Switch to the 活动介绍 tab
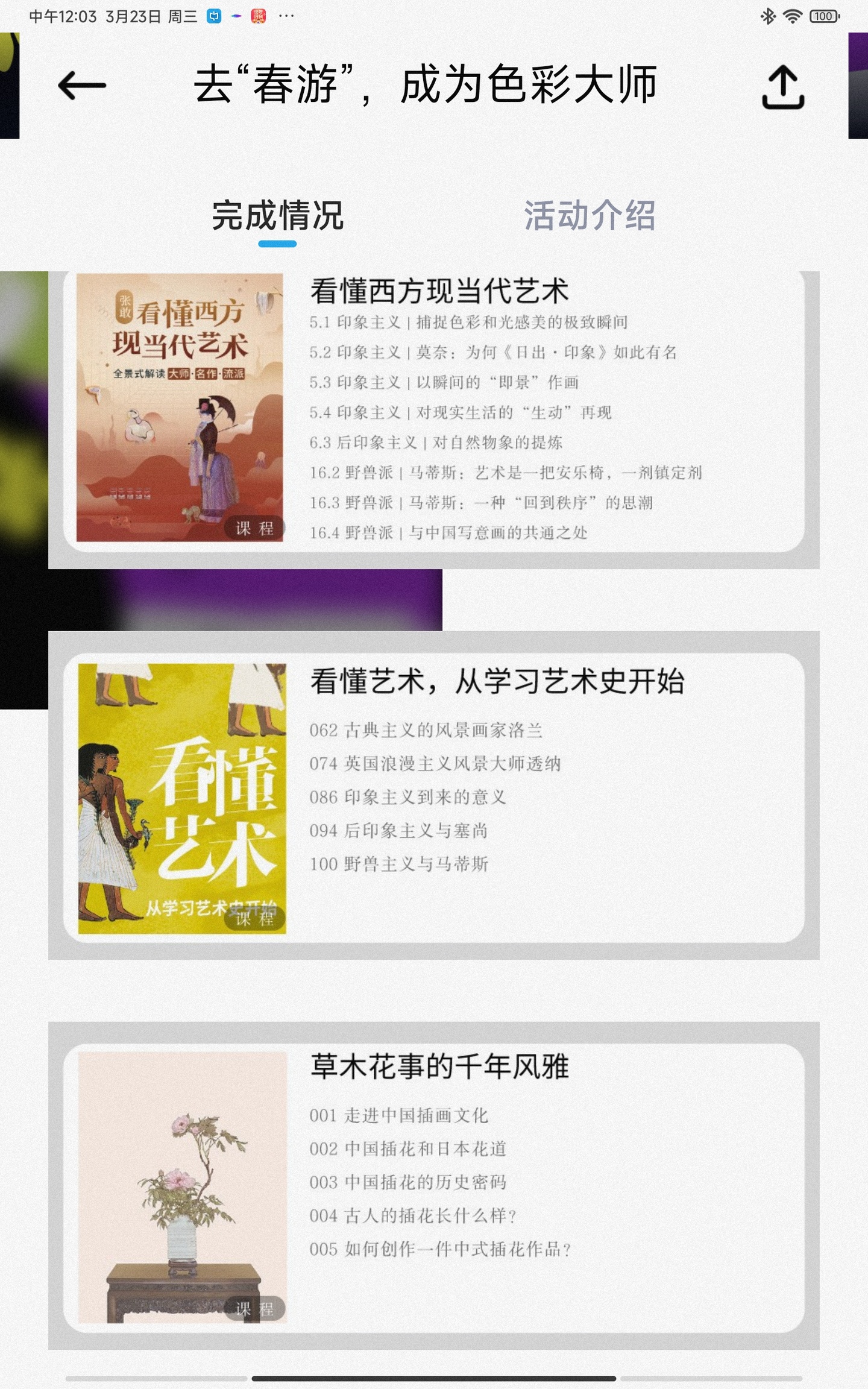This screenshot has width=868, height=1389. tap(589, 216)
